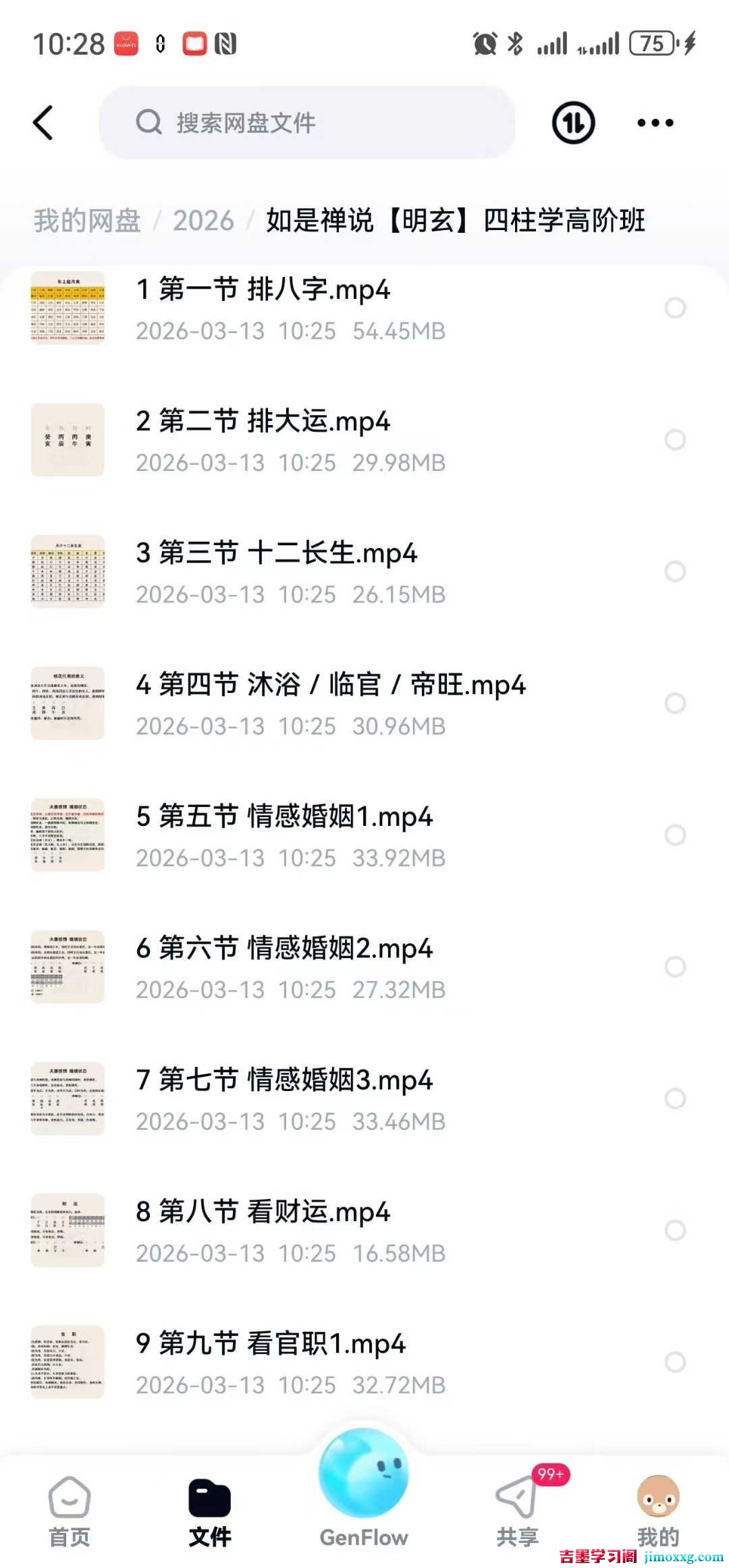Image resolution: width=729 pixels, height=1568 pixels.
Task: Expand more actions for the current folder
Action: [654, 123]
